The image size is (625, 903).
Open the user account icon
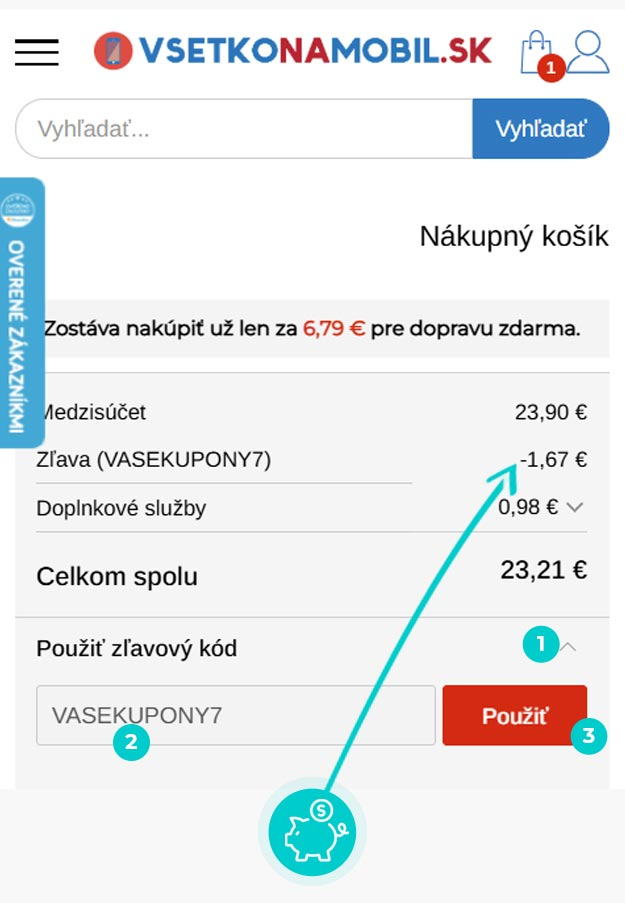(588, 52)
